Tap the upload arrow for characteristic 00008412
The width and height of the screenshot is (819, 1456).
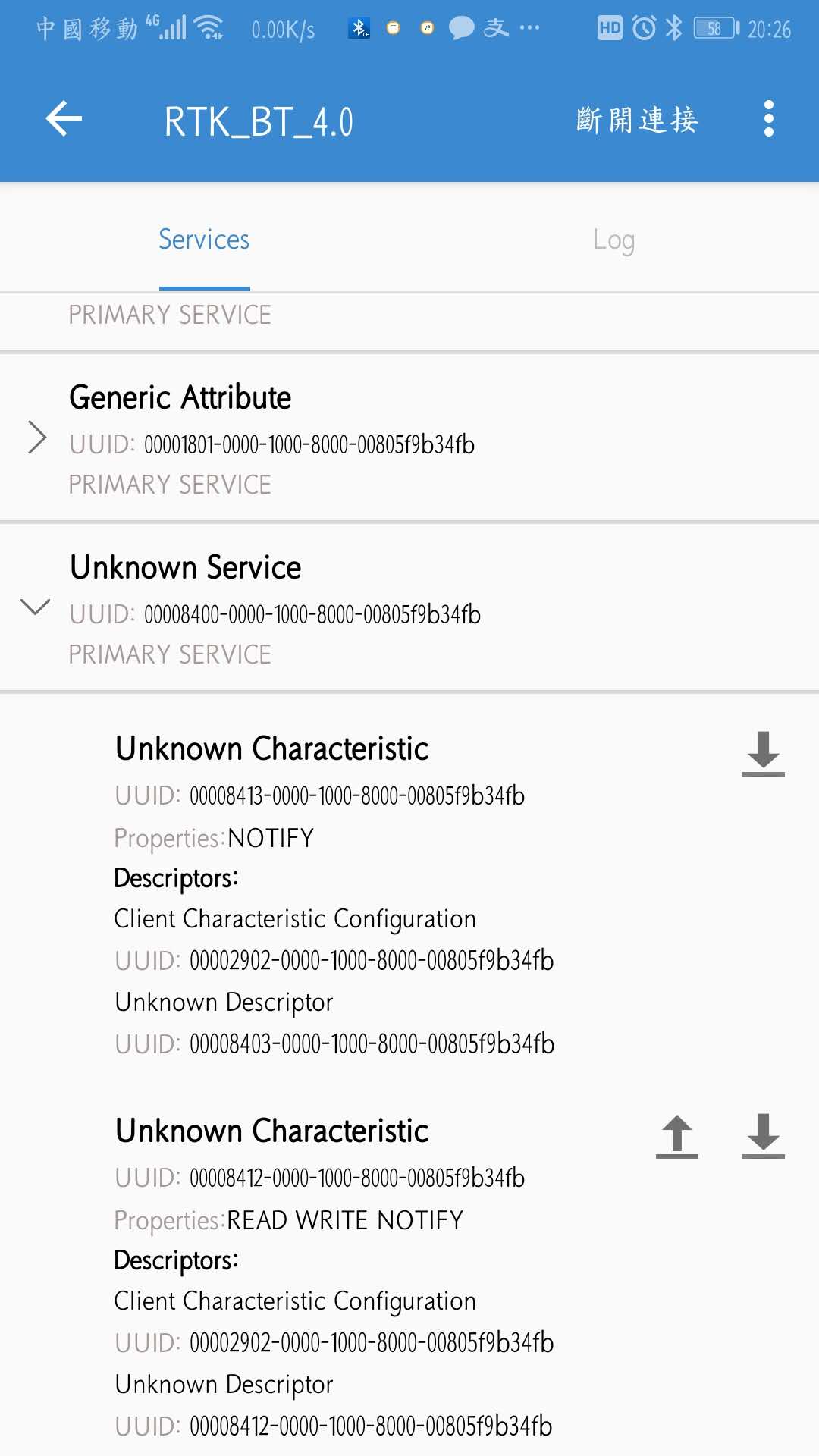coord(676,1136)
